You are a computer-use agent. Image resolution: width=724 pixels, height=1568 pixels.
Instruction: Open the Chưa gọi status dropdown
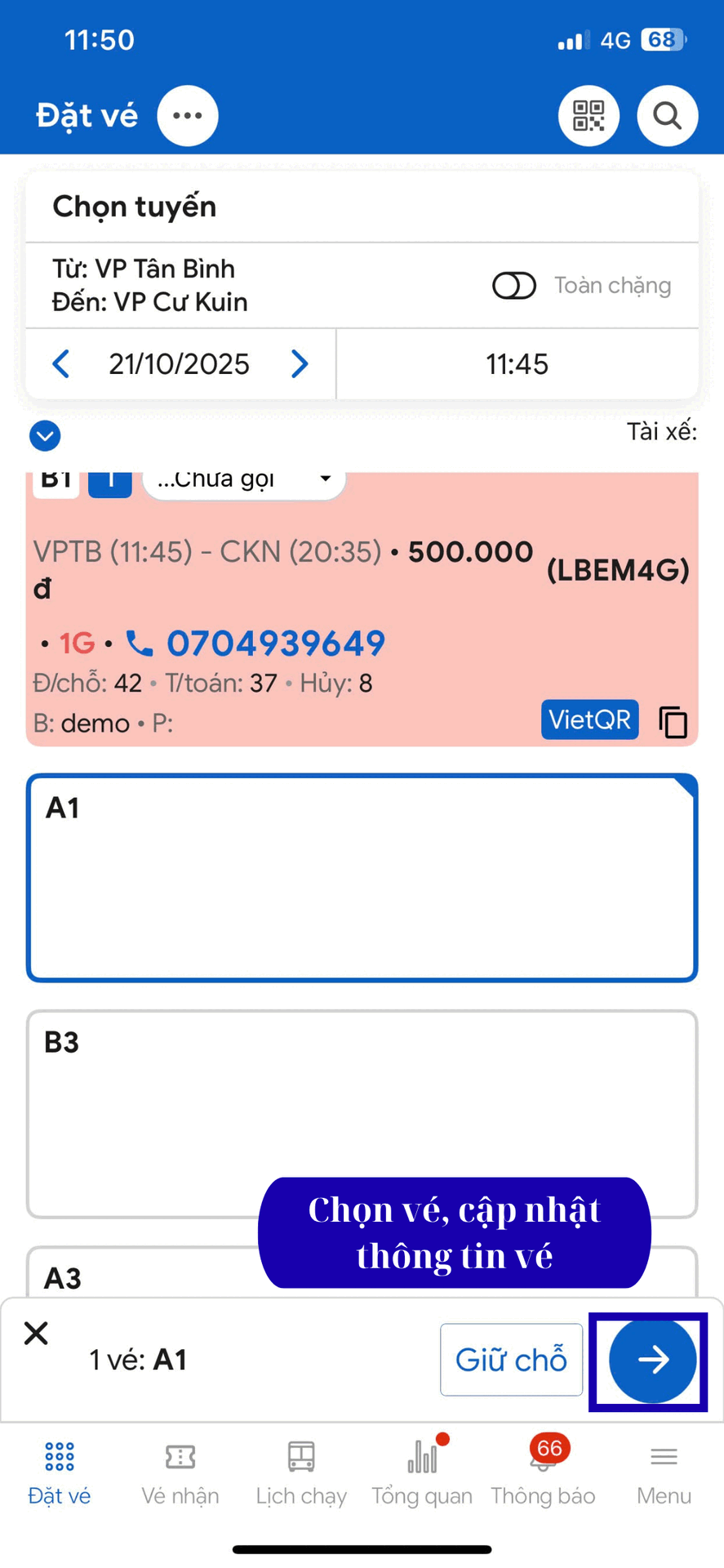coord(244,481)
